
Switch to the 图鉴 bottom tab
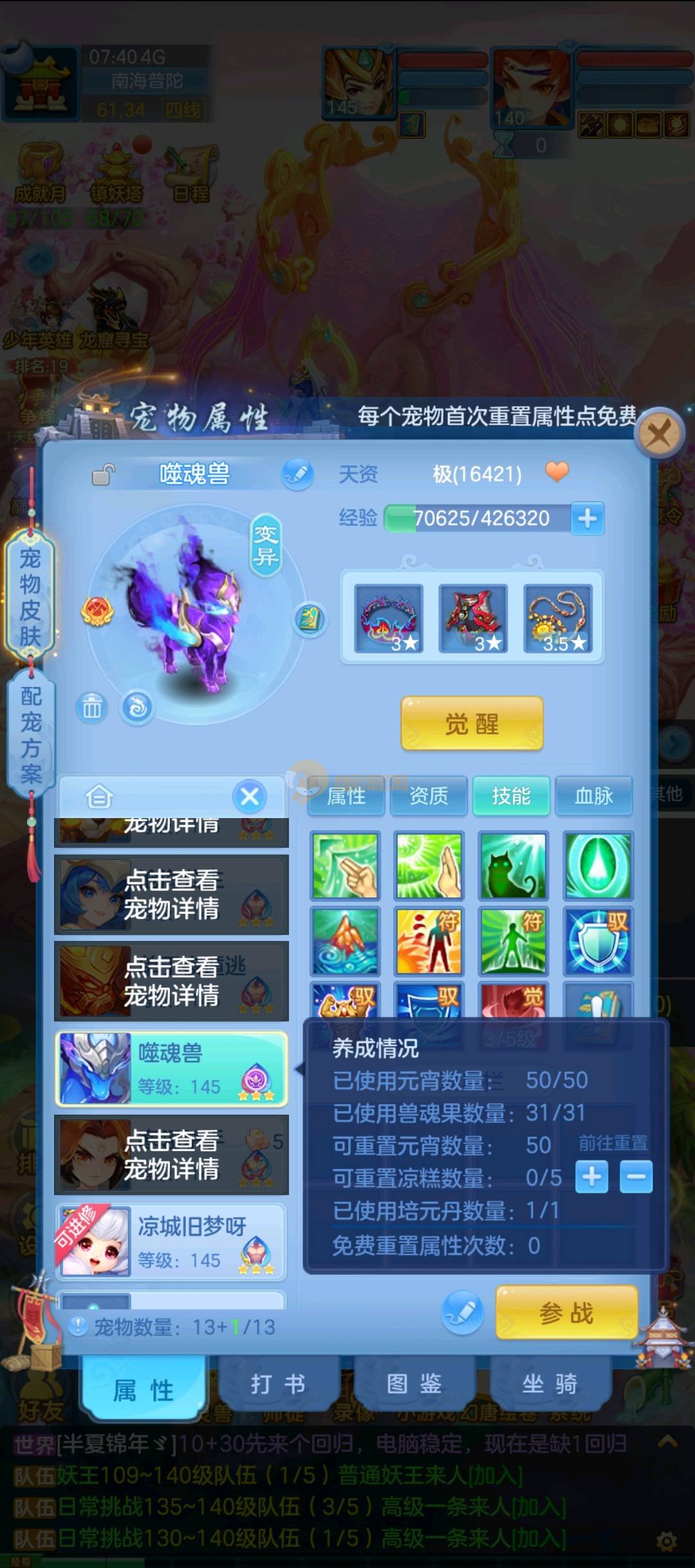pyautogui.click(x=414, y=1383)
